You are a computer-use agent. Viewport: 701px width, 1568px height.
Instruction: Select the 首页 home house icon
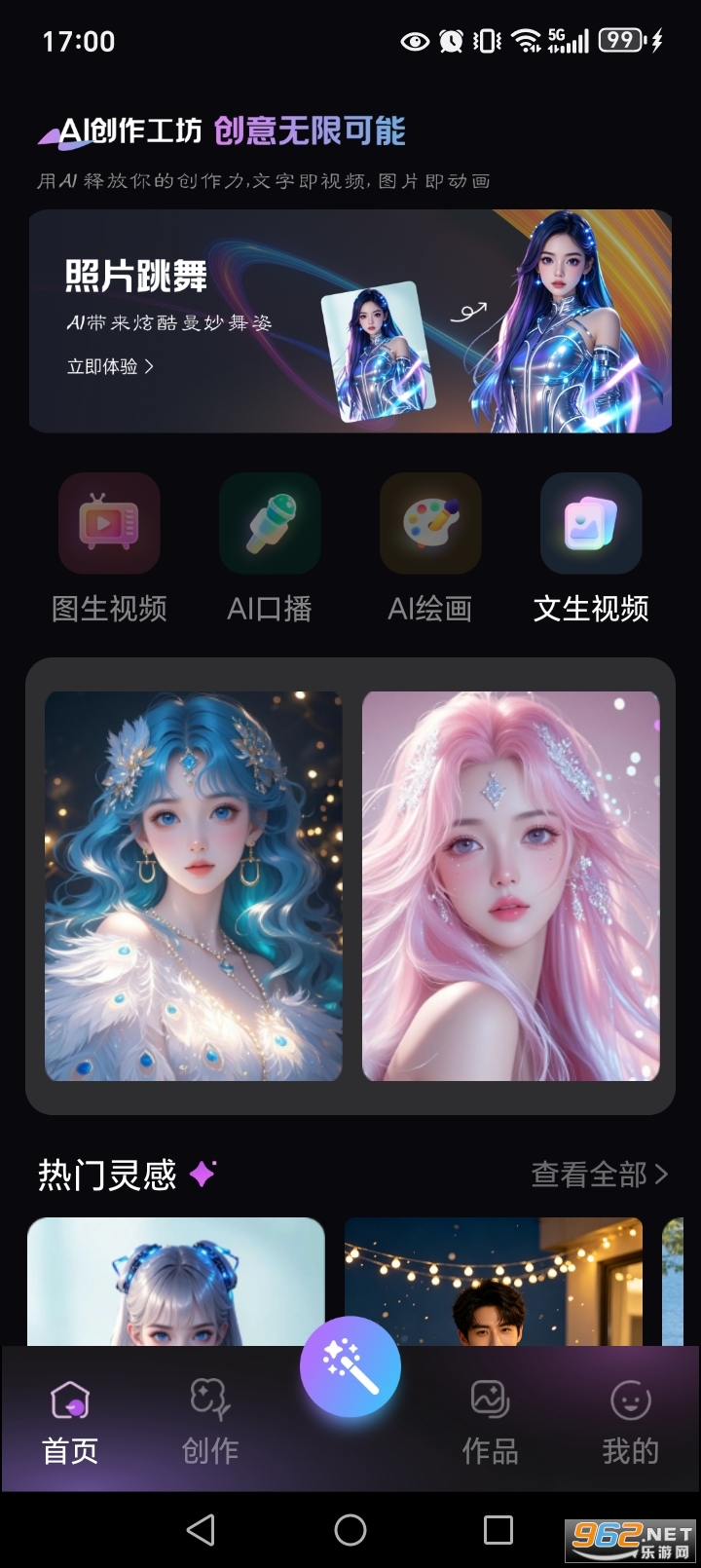click(68, 1398)
